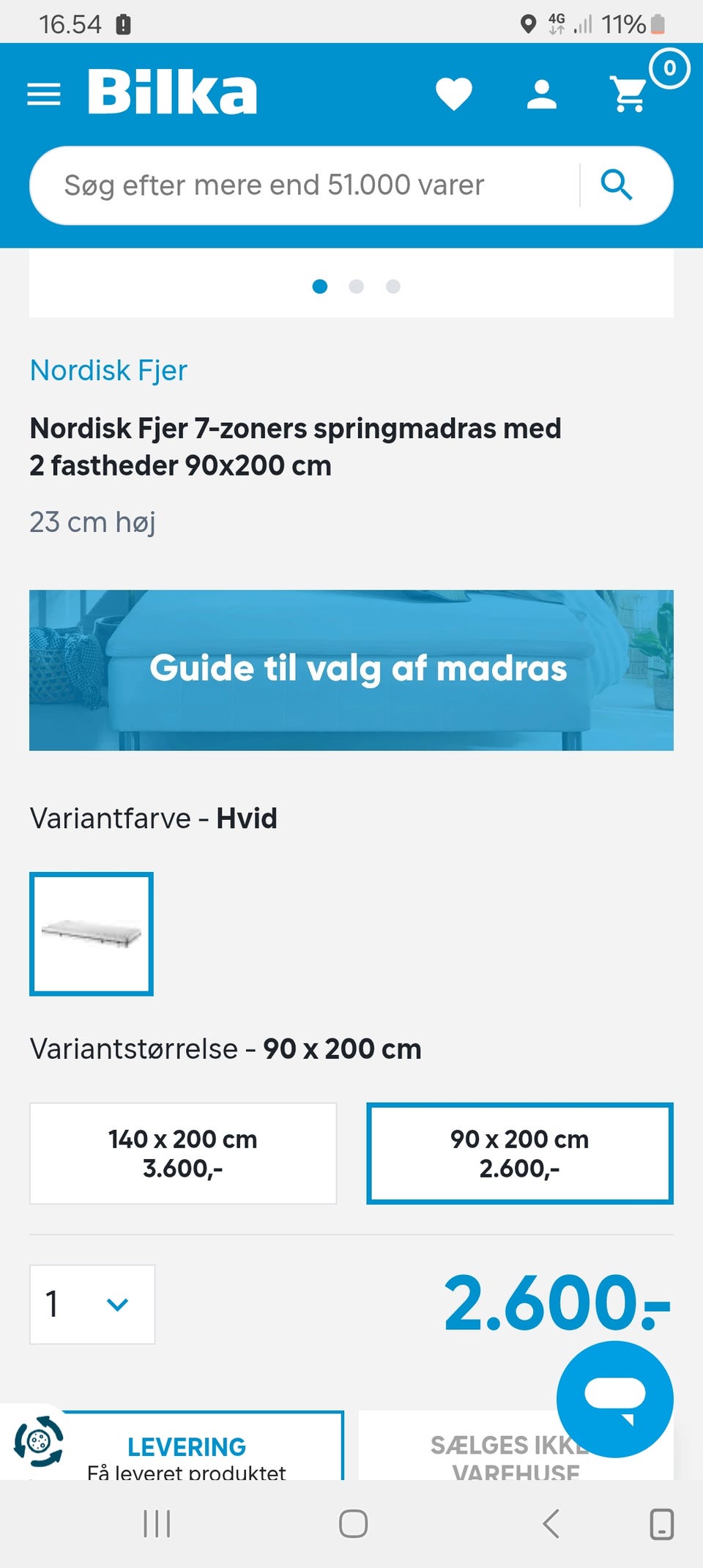Select the 90 x 200 cm size variant
Screen dimensions: 703x1568
click(x=519, y=1153)
